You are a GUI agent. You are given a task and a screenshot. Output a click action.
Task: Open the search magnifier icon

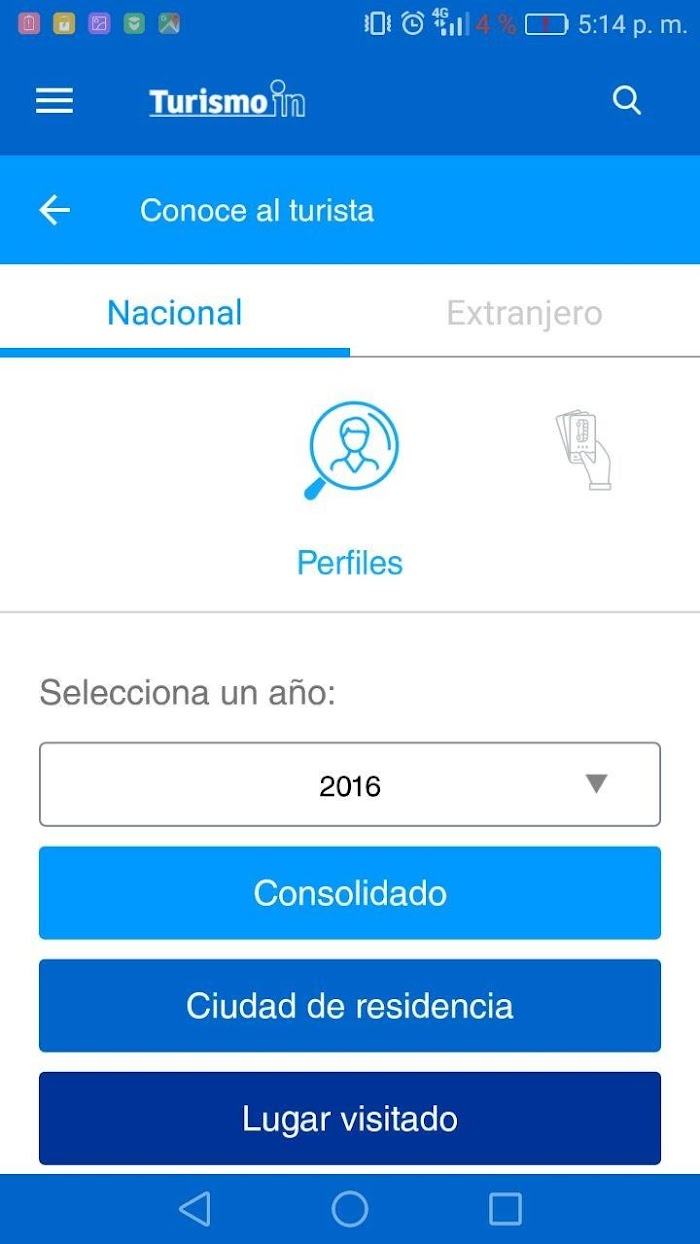627,101
